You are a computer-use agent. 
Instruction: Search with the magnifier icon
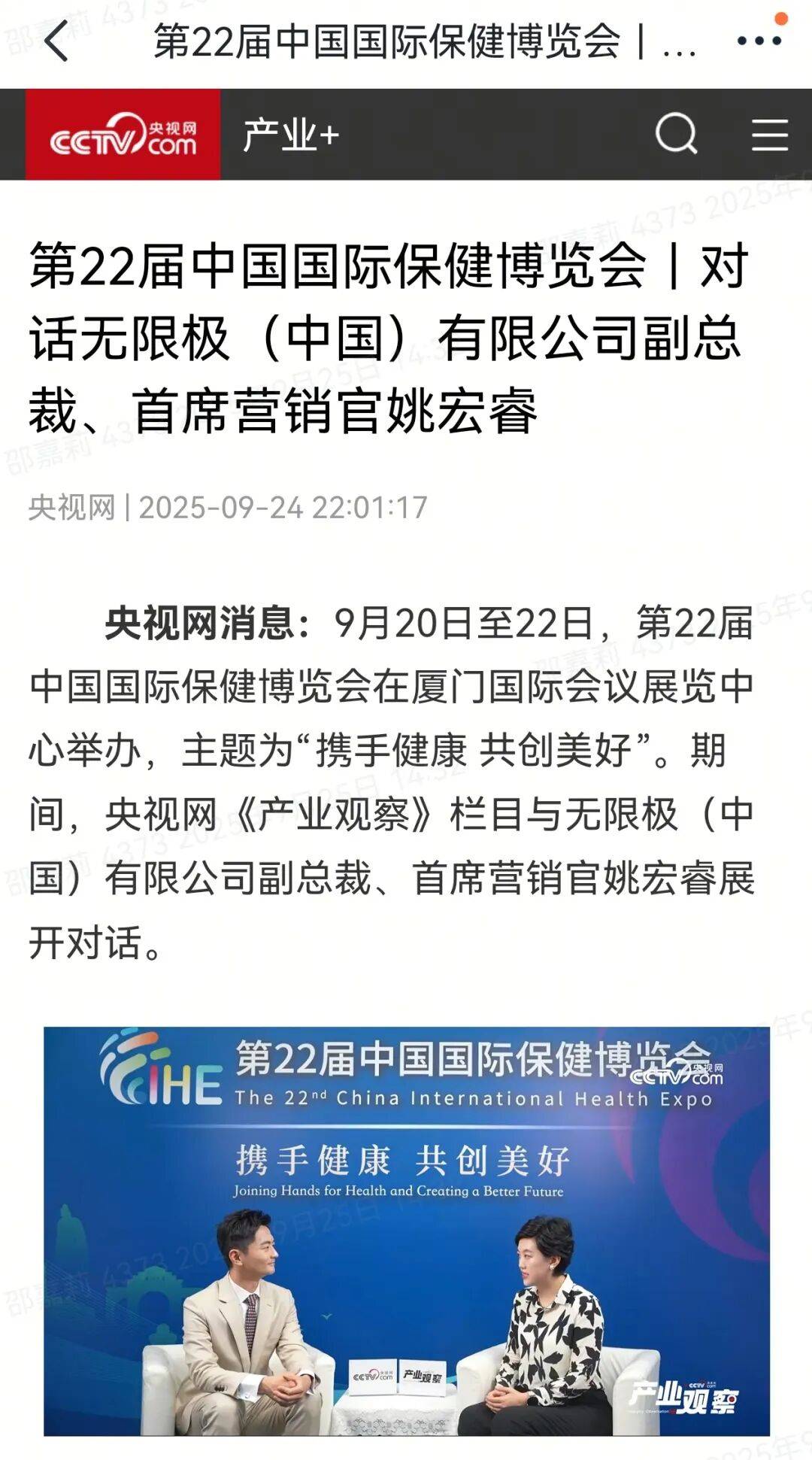click(676, 135)
